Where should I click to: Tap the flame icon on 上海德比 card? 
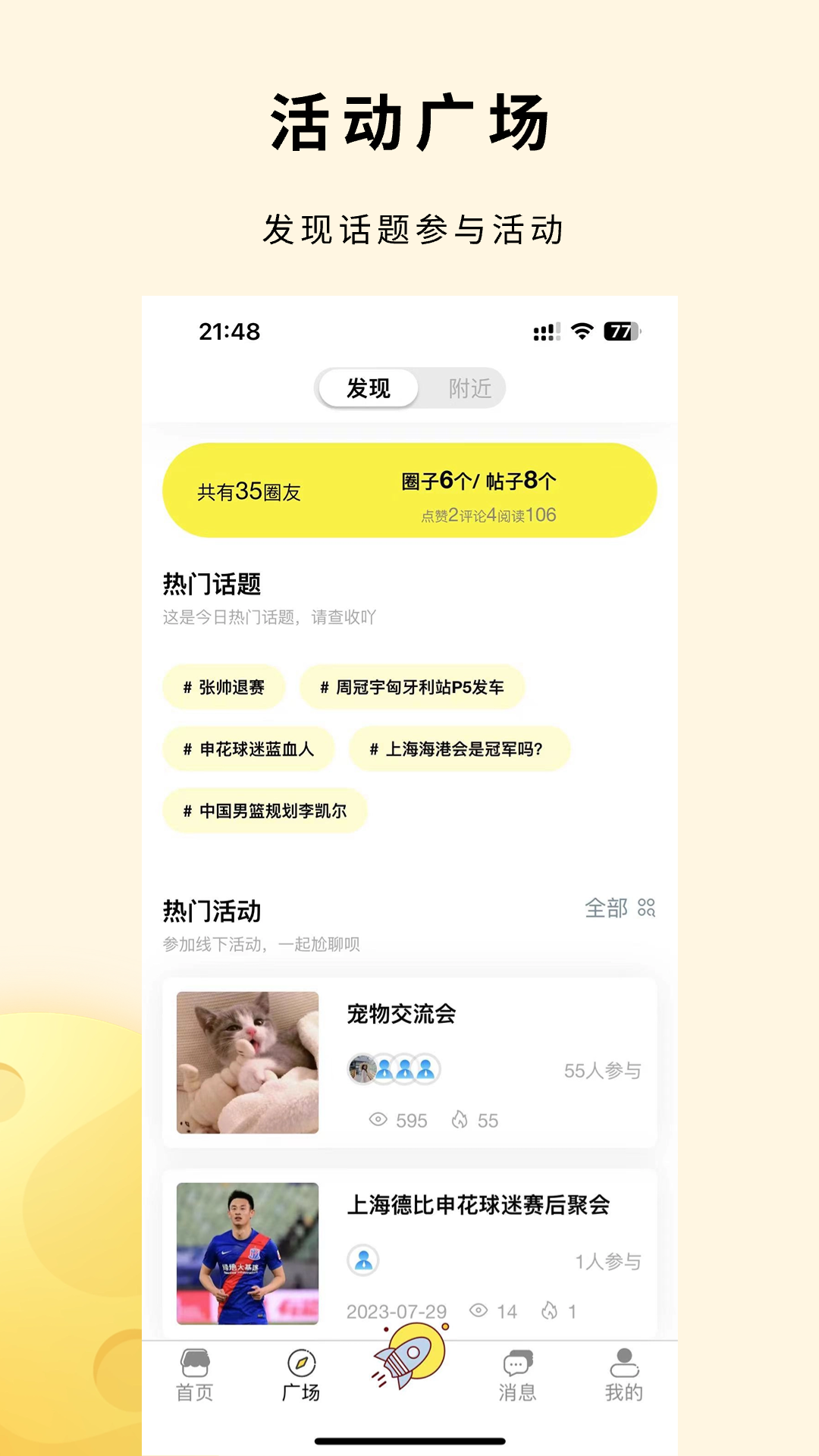click(x=548, y=1311)
